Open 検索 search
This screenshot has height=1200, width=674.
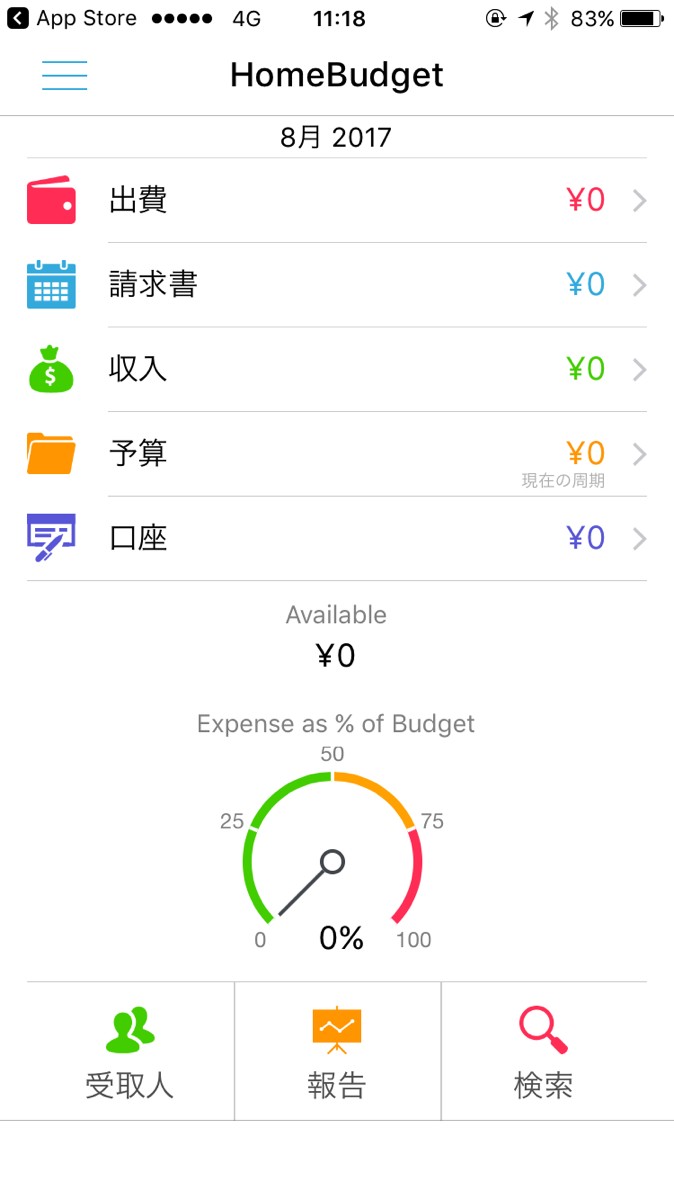click(543, 1052)
